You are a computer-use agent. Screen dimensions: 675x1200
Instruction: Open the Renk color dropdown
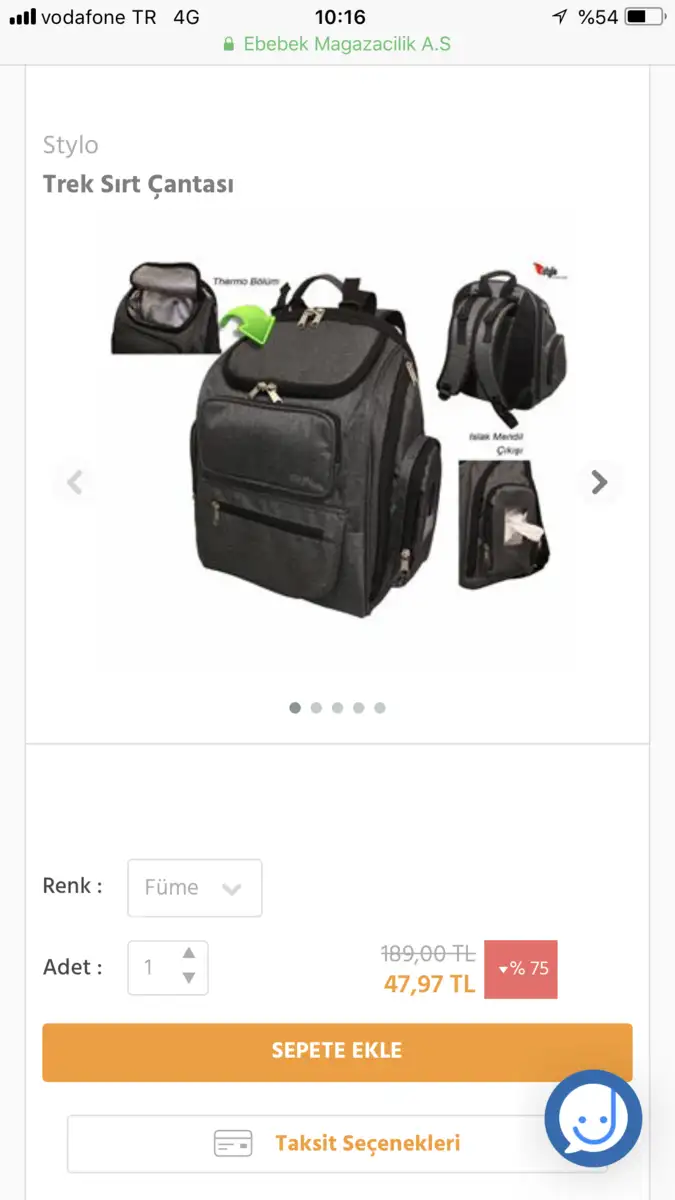coord(195,888)
